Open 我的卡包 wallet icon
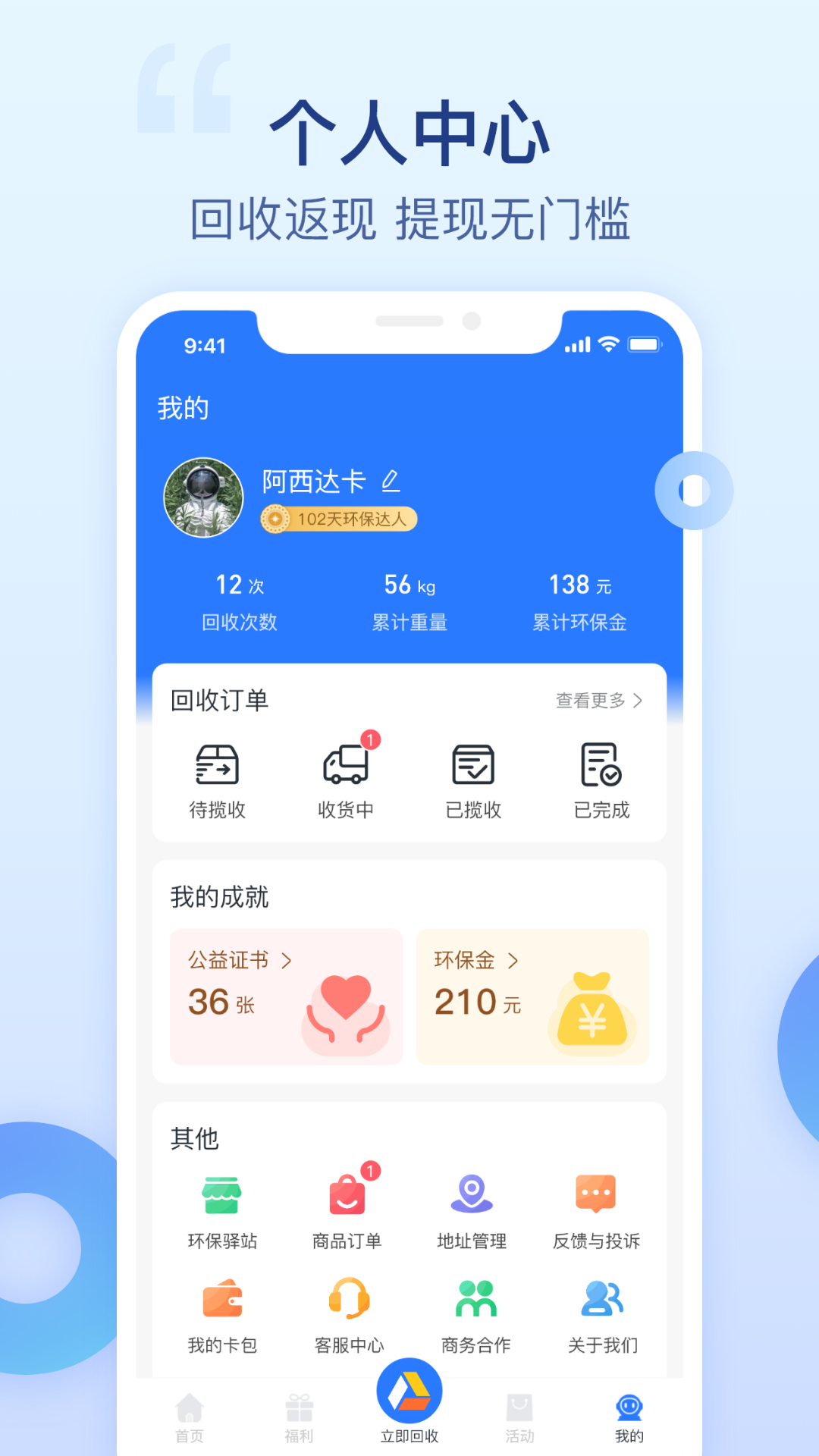 [221, 1298]
